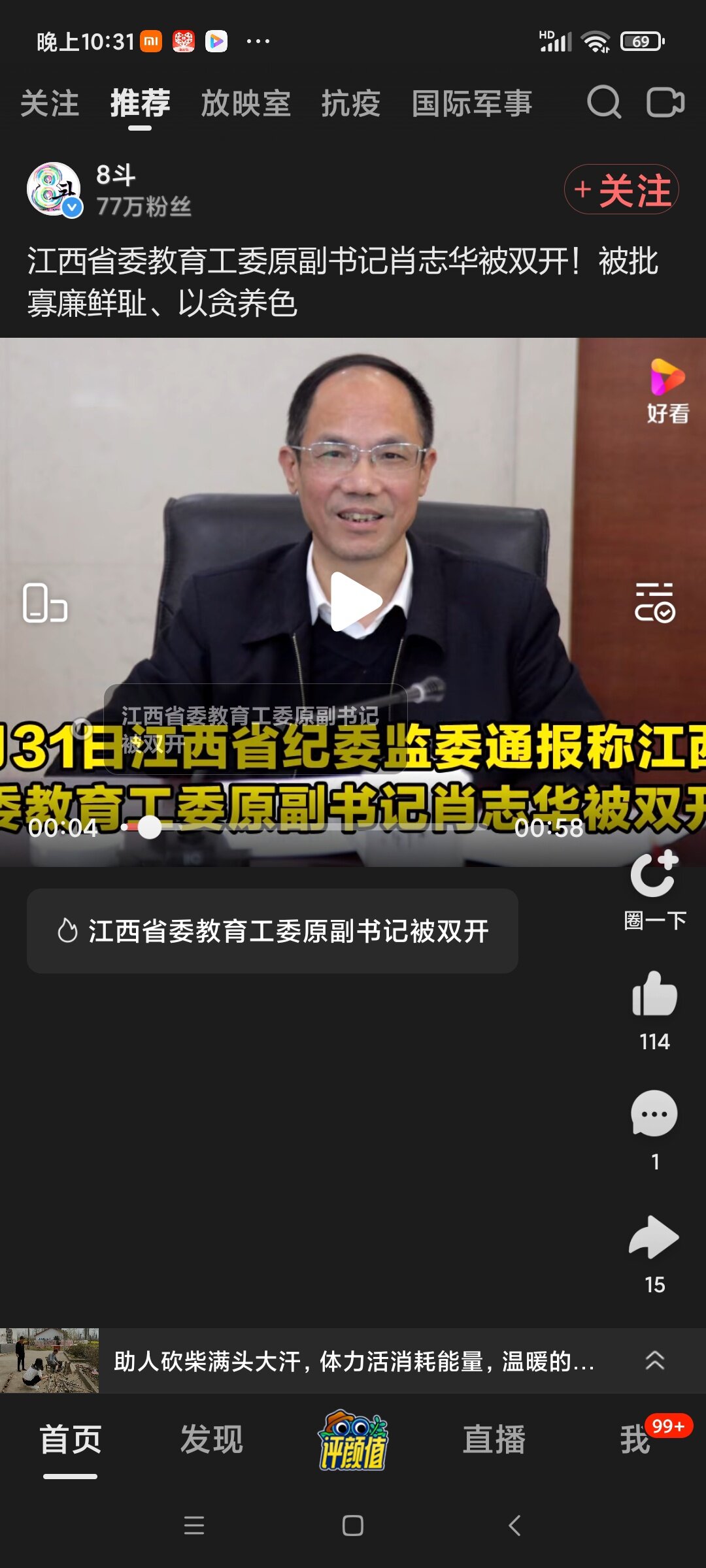Expand the next video bar 助人砍柴满头大汗
Viewport: 706px width, 1568px height.
654,1361
